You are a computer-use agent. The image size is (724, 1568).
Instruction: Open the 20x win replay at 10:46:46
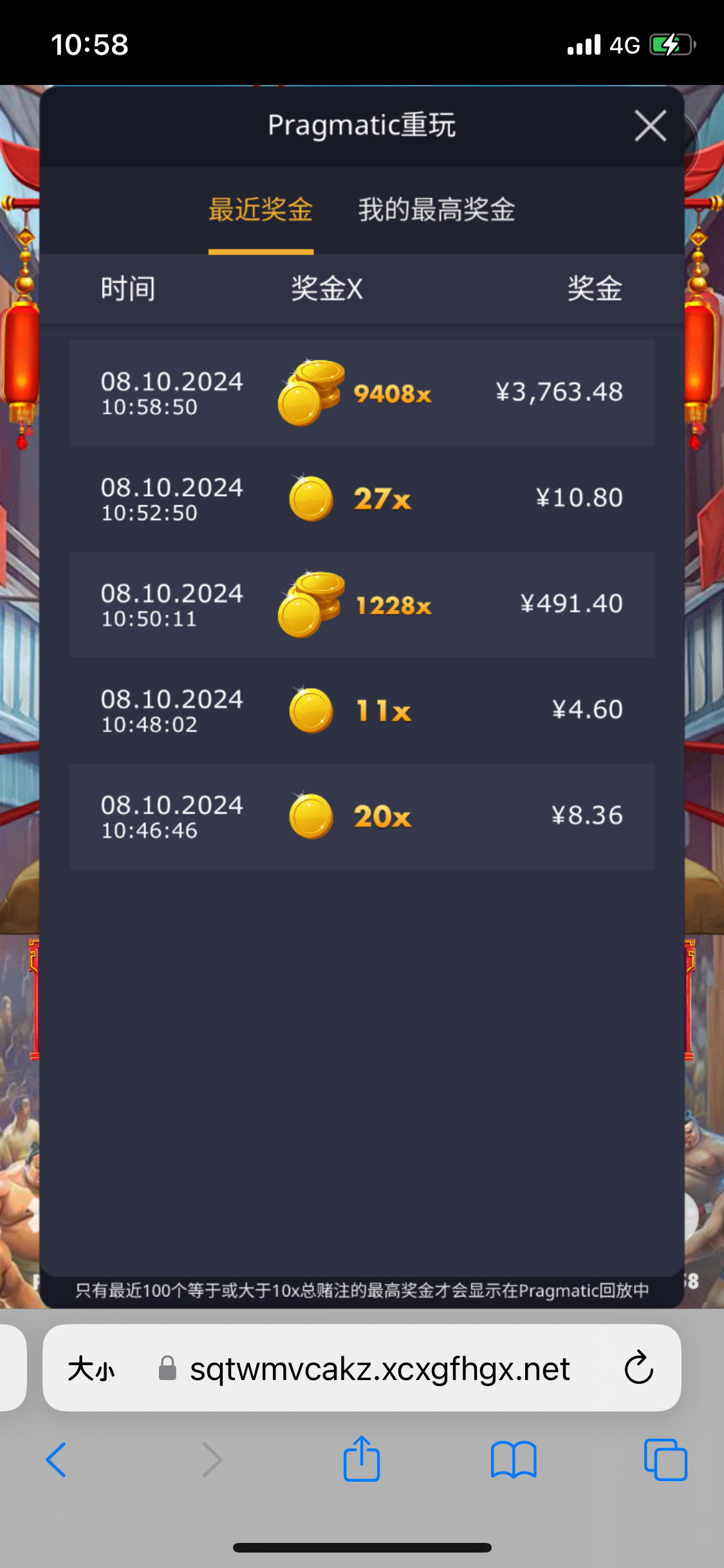click(x=362, y=816)
